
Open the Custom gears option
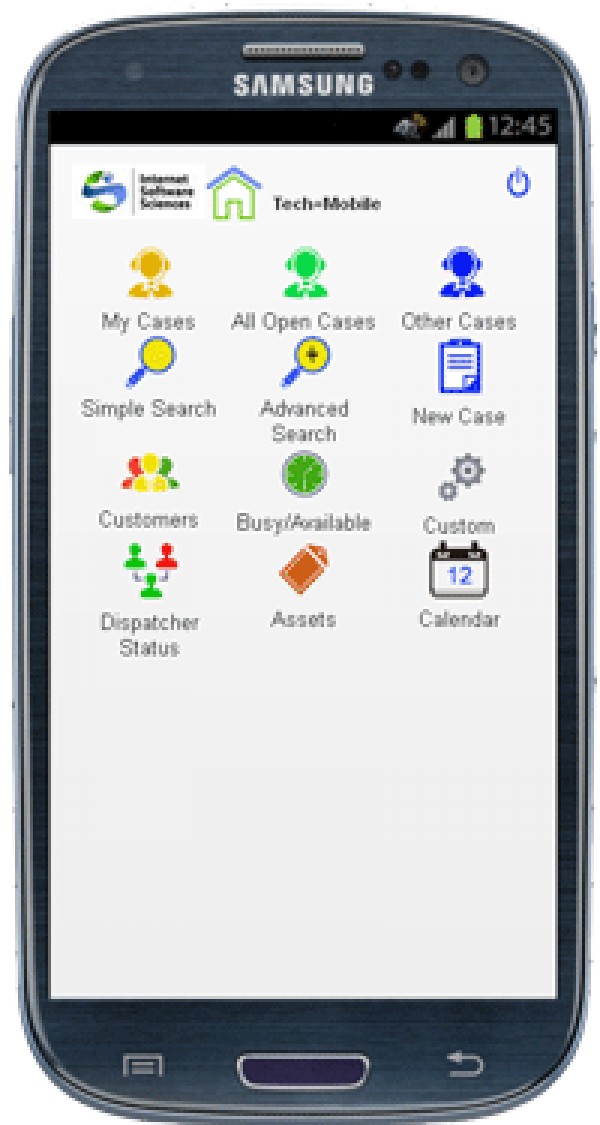[459, 478]
